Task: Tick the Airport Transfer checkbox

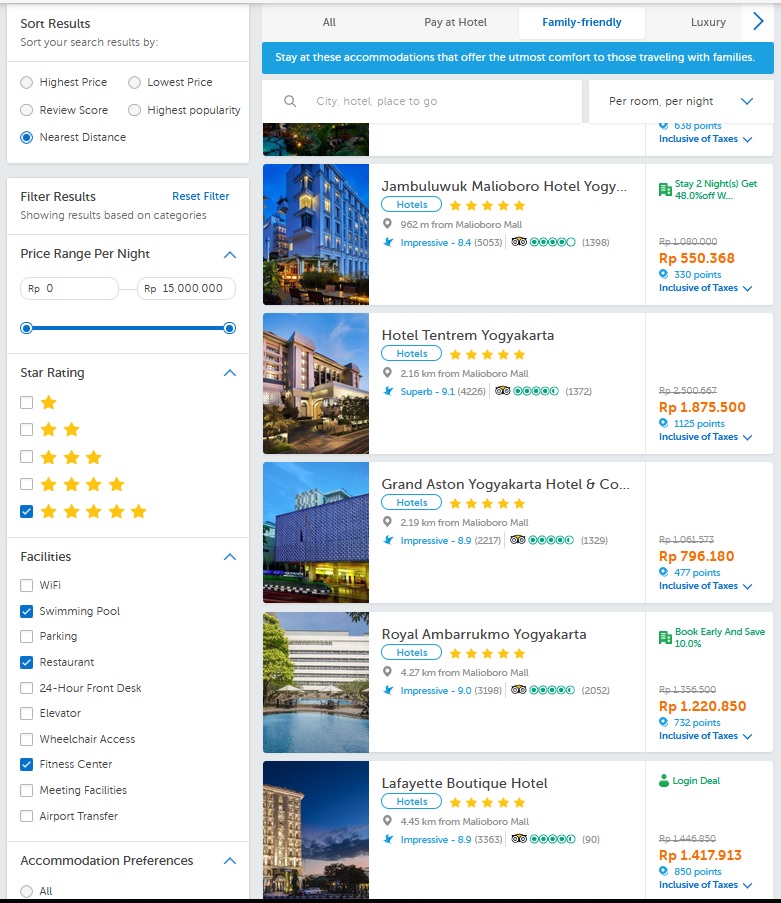Action: 27,816
